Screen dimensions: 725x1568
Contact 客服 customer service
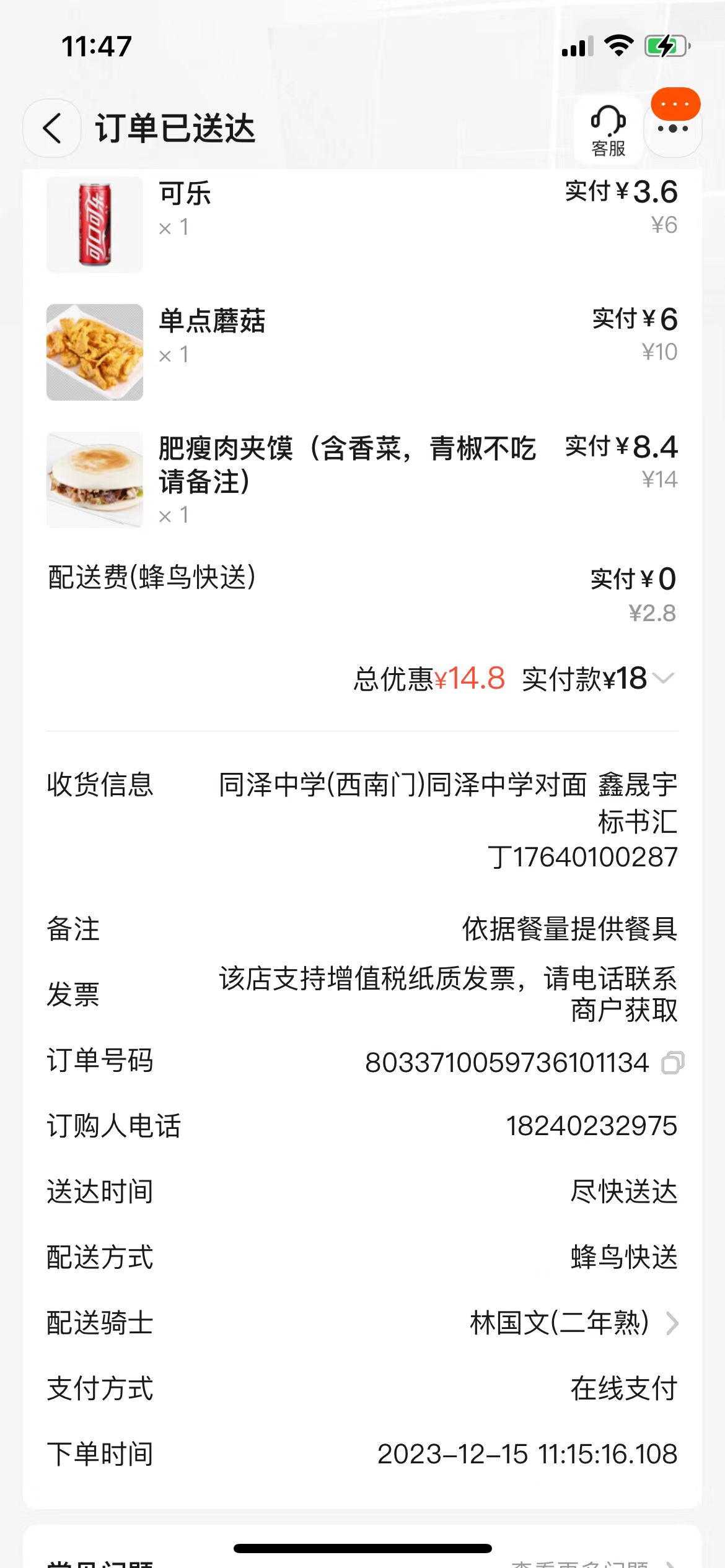[x=608, y=129]
